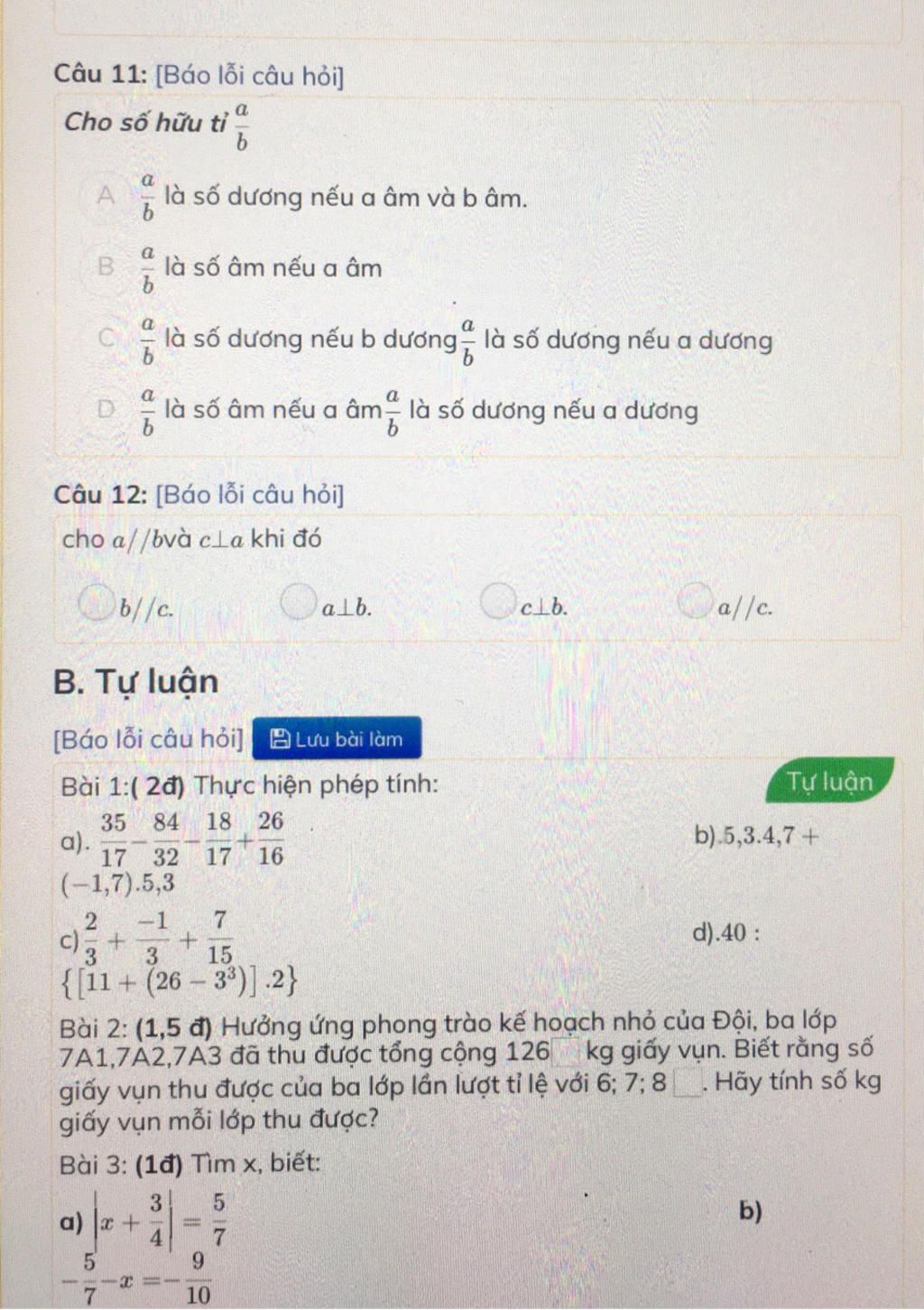
Task: Pick the c⊥b answer in Câu 12
Action: (x=496, y=603)
